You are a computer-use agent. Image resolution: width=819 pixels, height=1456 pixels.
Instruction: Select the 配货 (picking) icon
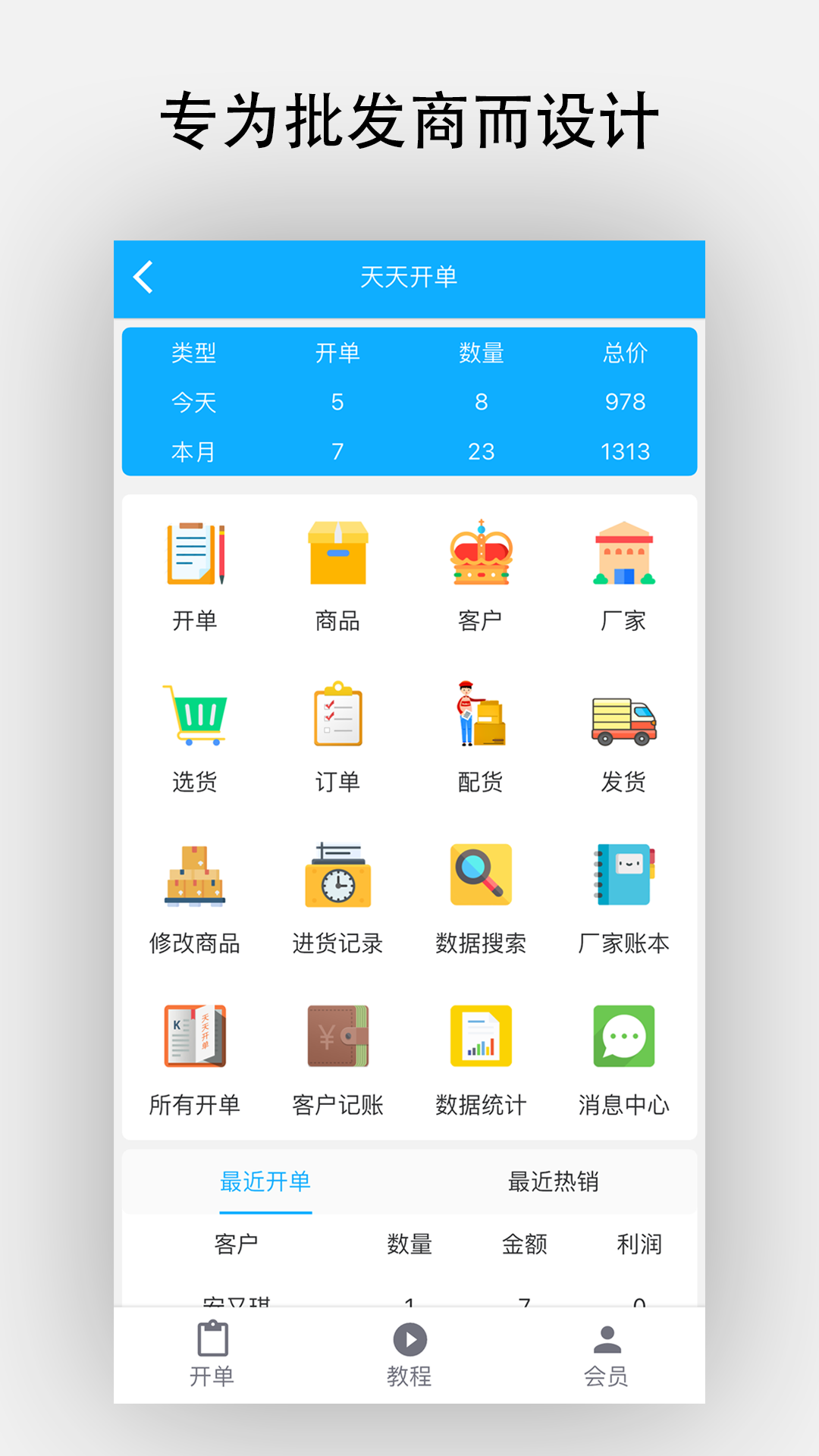[x=480, y=717]
